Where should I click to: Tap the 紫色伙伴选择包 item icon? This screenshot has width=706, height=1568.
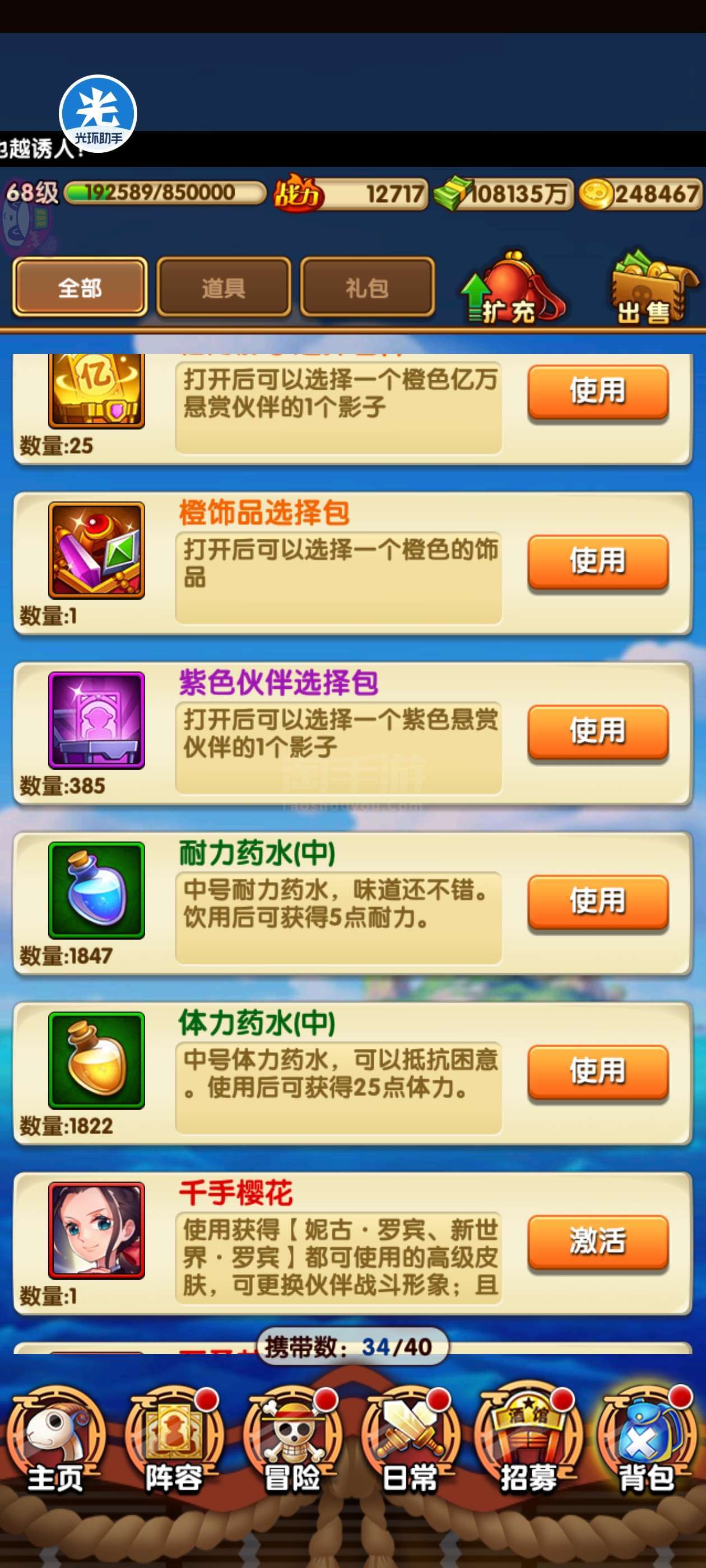point(97,720)
